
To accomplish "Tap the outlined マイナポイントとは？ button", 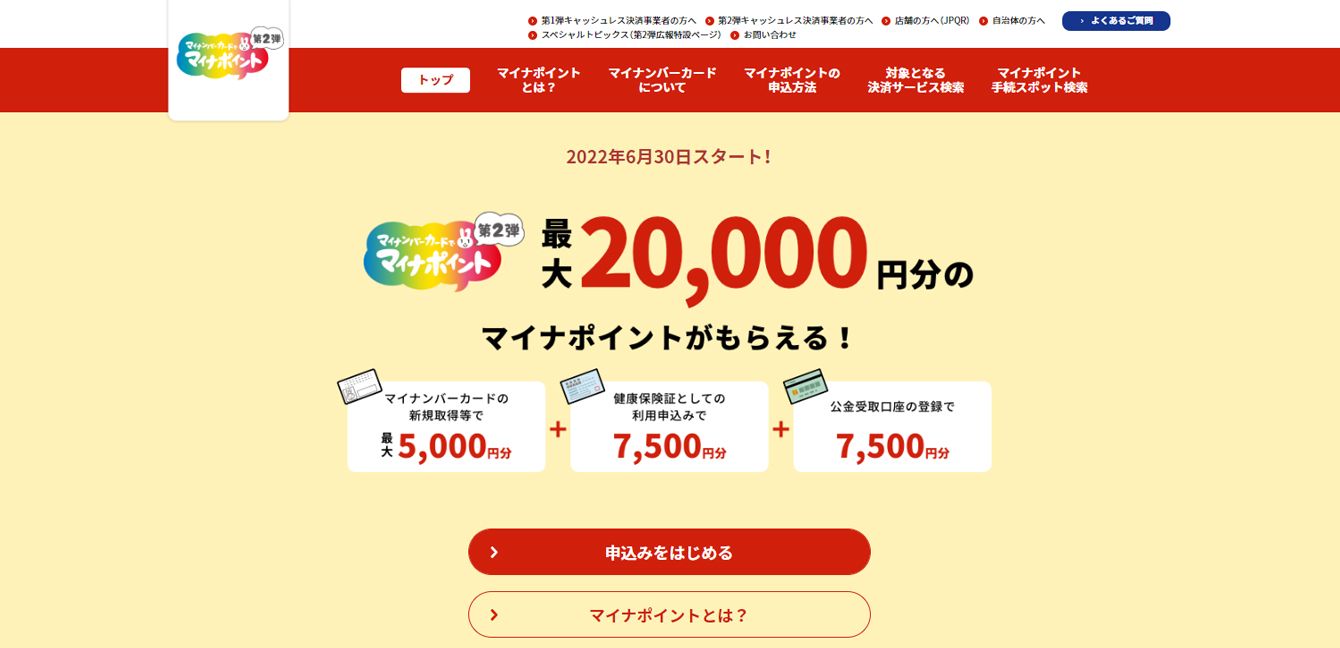I will (x=669, y=615).
